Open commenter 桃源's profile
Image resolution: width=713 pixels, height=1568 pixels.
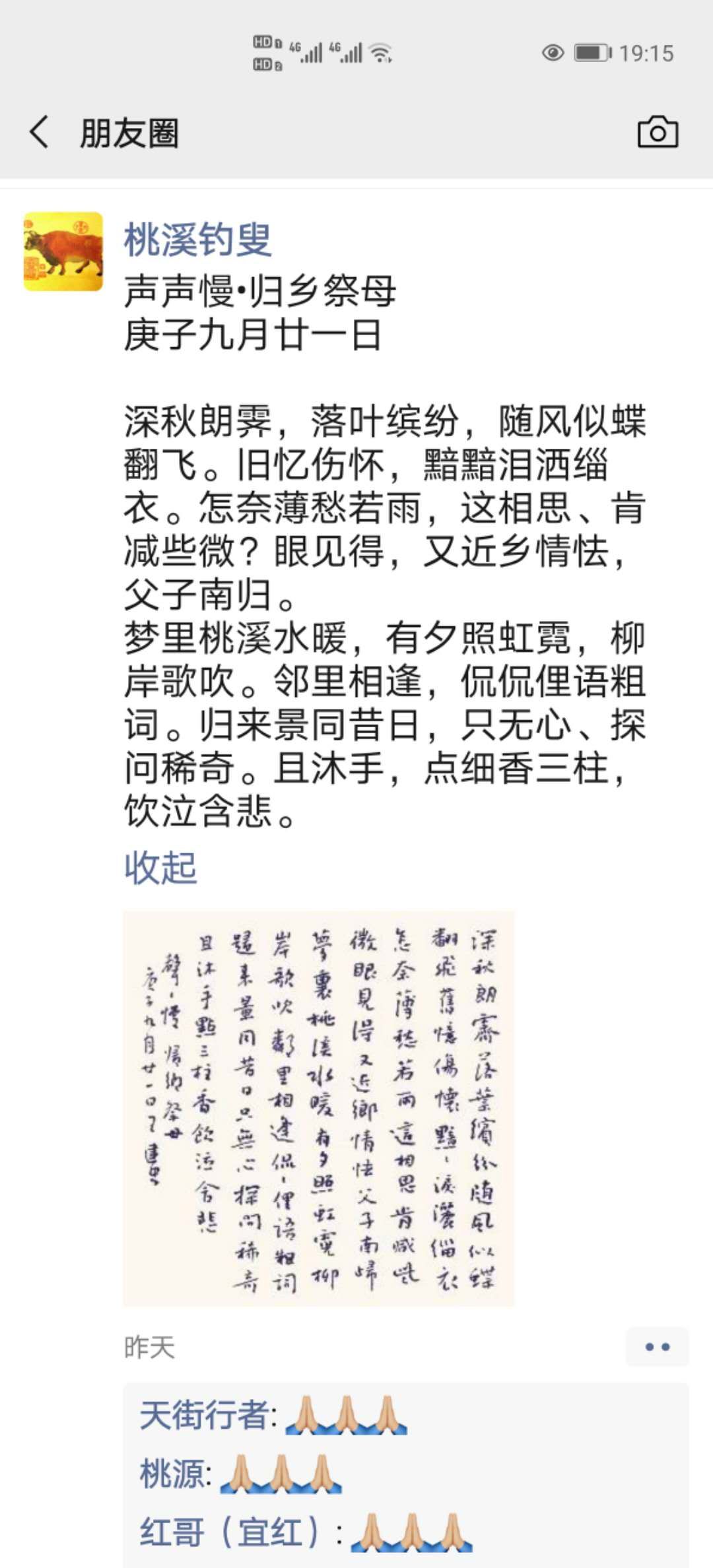pyautogui.click(x=172, y=1473)
